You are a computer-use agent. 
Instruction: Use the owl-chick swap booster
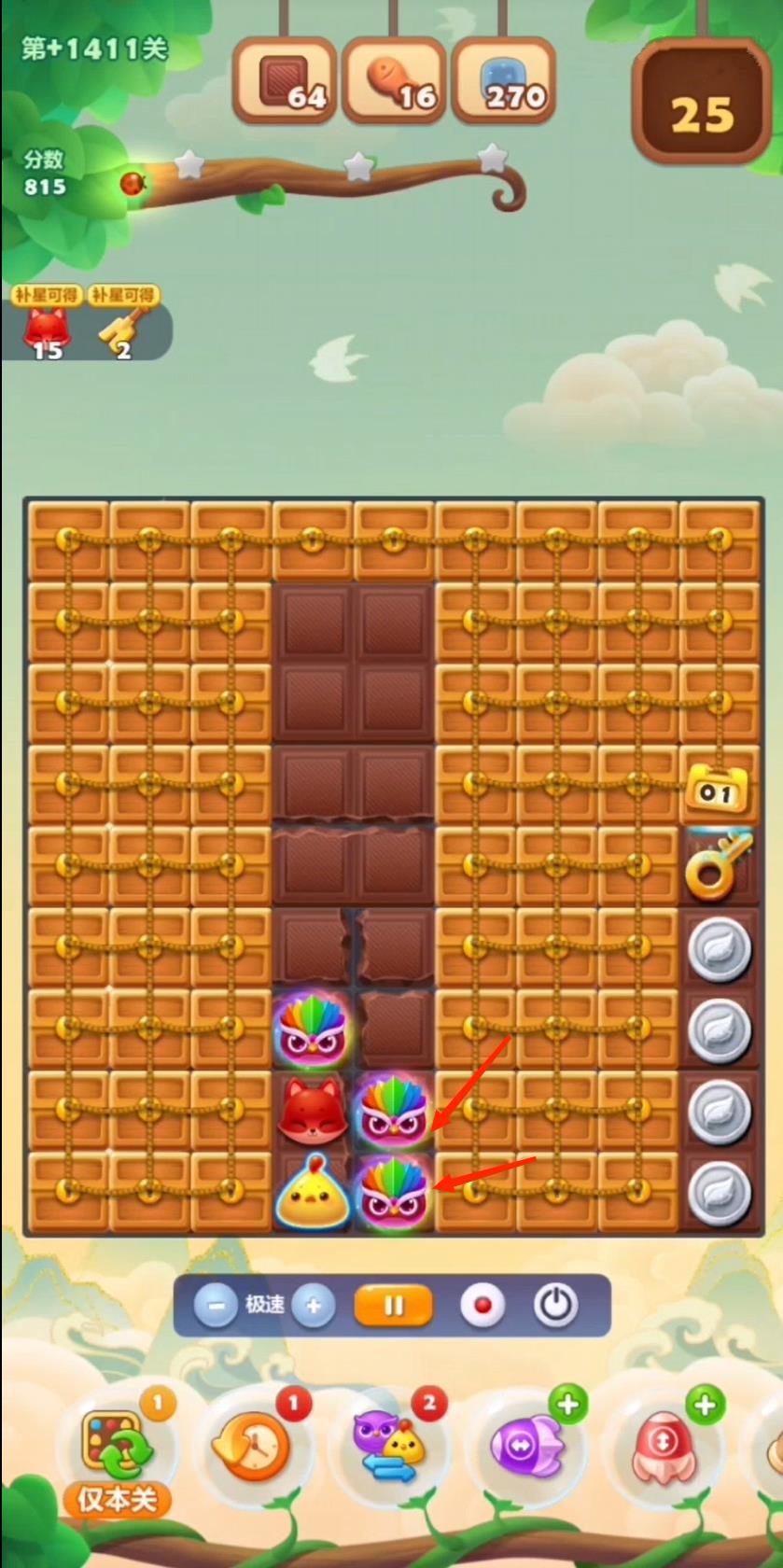[x=387, y=1447]
